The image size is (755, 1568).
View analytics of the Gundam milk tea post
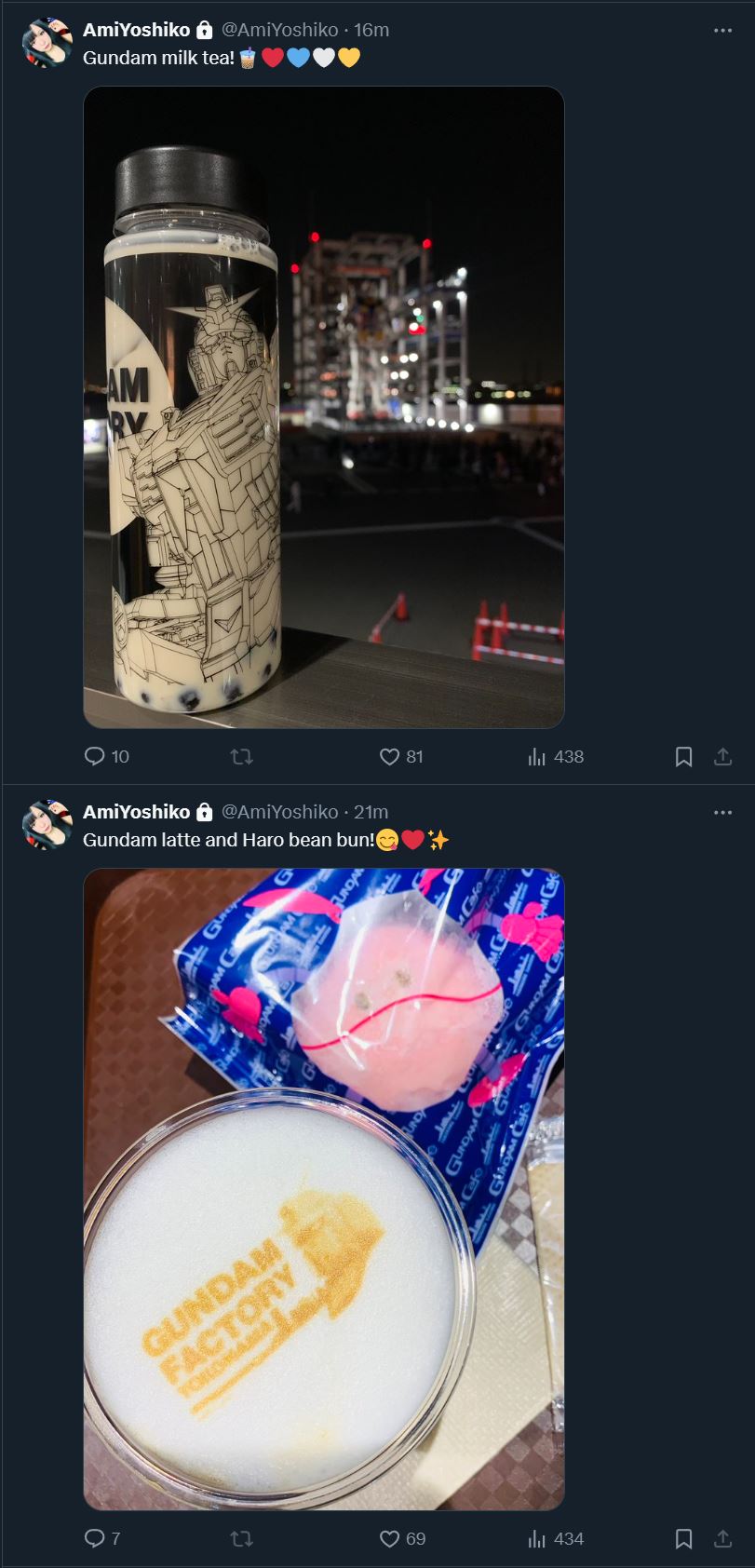click(537, 757)
